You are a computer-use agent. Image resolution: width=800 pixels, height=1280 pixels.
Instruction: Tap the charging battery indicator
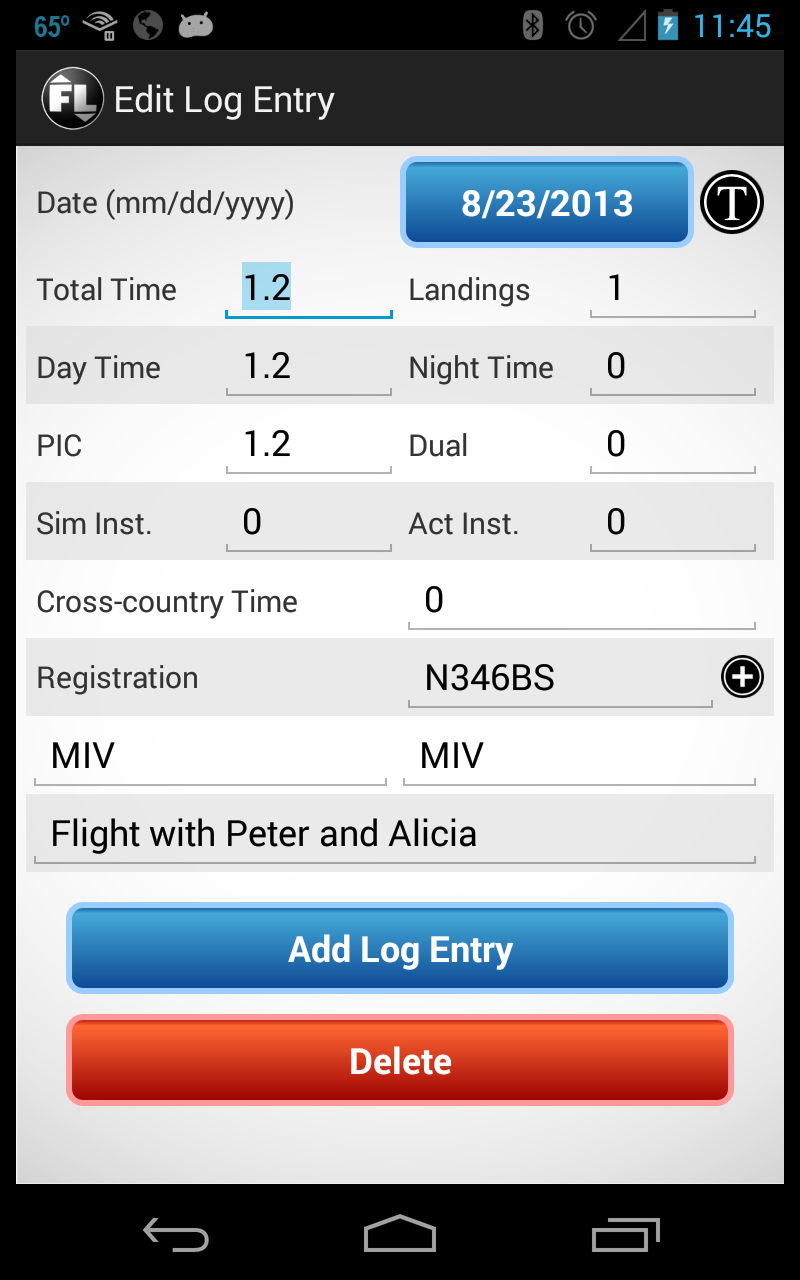coord(667,25)
